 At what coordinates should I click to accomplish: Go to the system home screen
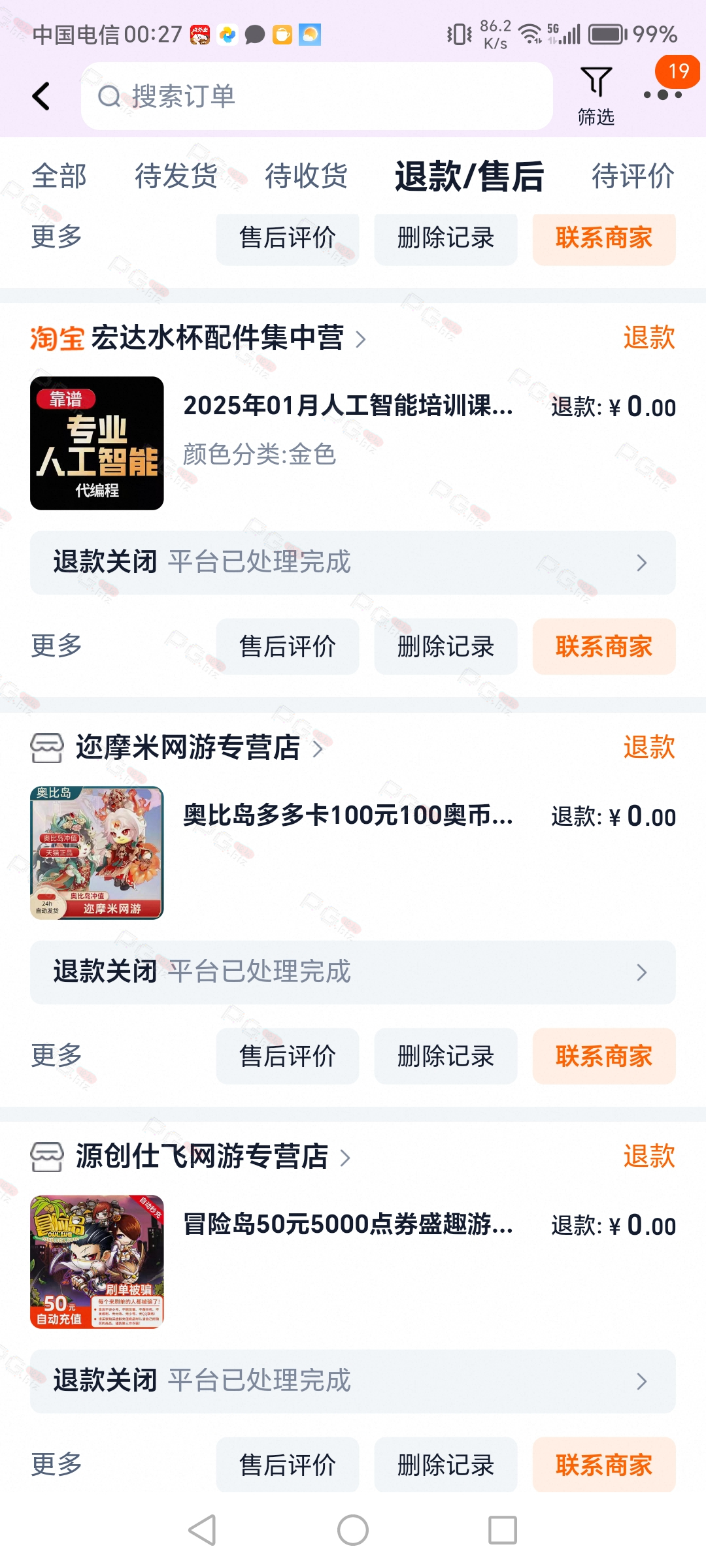pos(353,1530)
